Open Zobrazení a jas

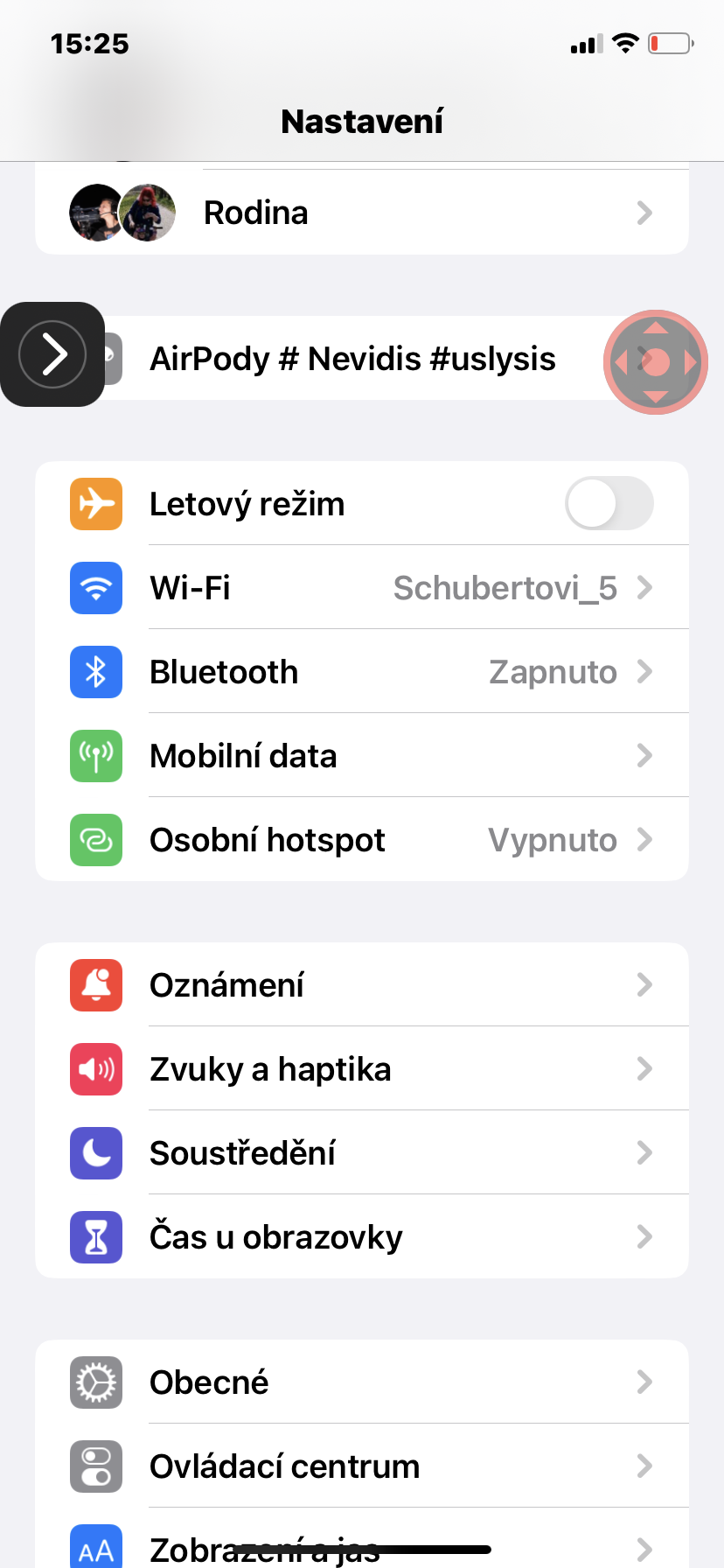pos(362,1538)
